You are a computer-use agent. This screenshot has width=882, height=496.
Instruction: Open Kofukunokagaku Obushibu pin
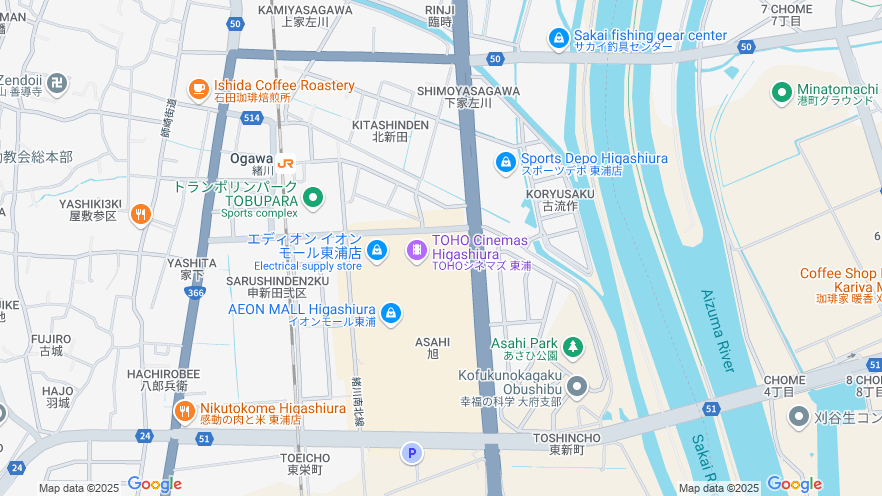[x=576, y=386]
